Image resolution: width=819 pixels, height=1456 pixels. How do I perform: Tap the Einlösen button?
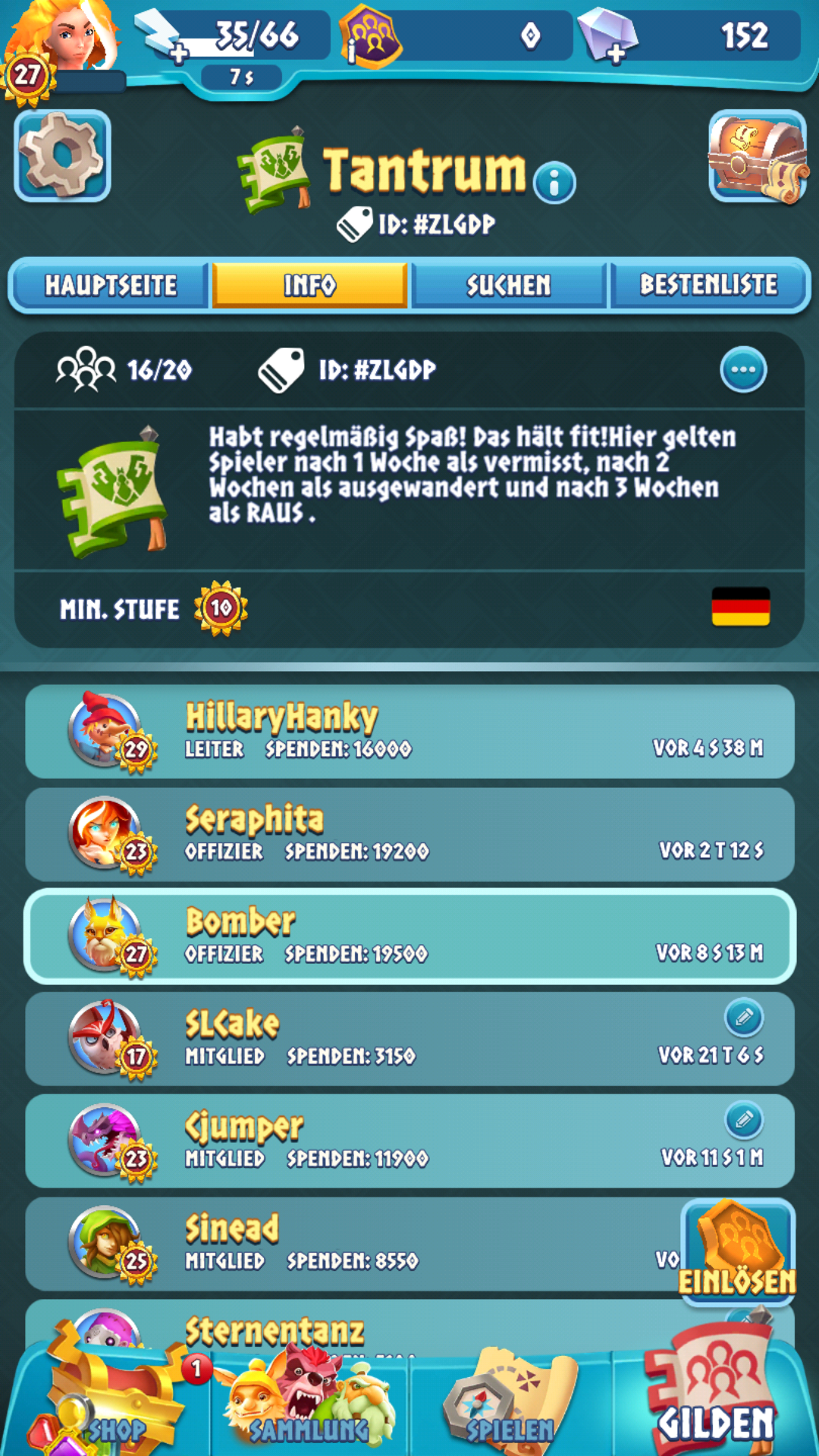737,1251
